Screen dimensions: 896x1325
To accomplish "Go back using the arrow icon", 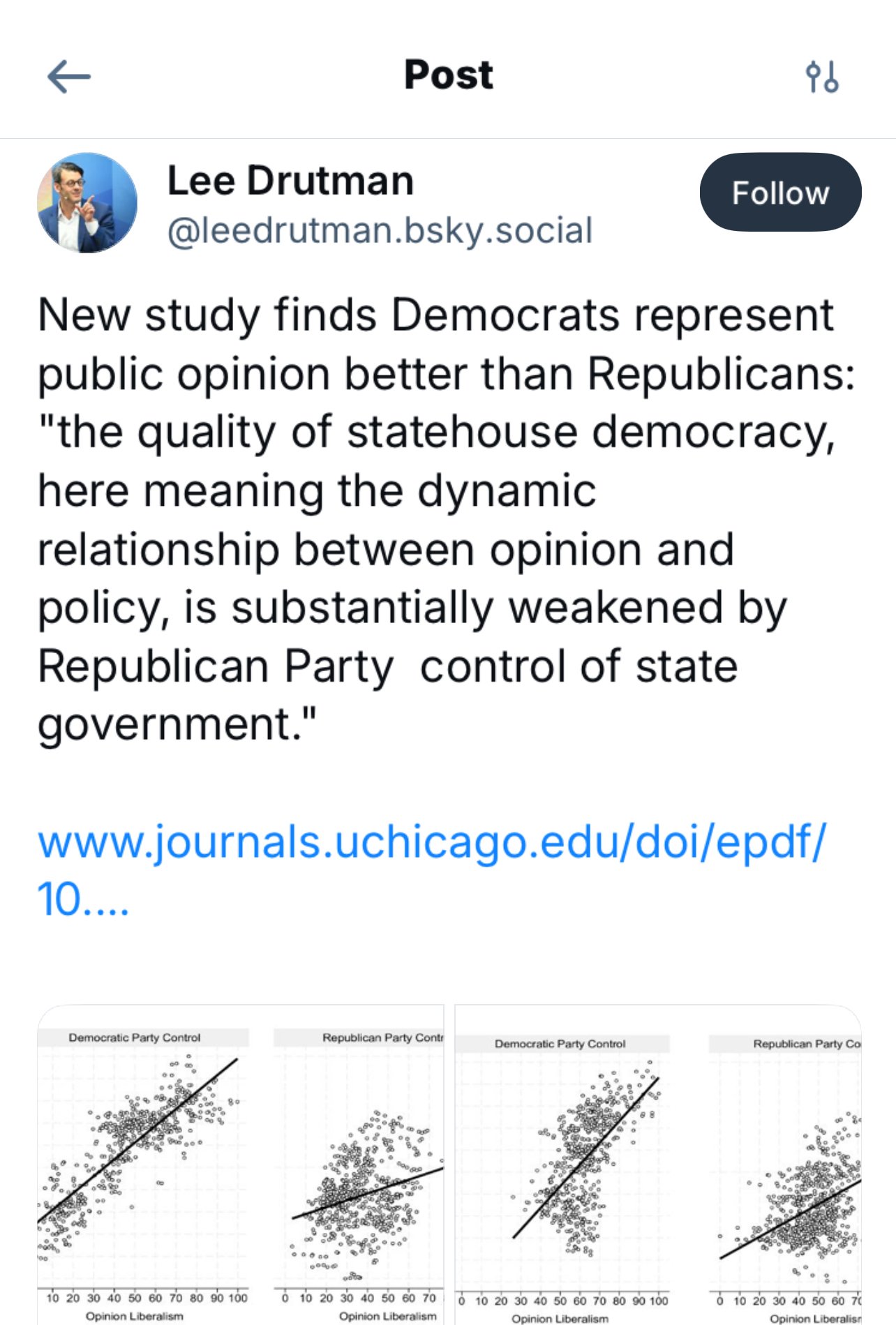I will 68,76.
